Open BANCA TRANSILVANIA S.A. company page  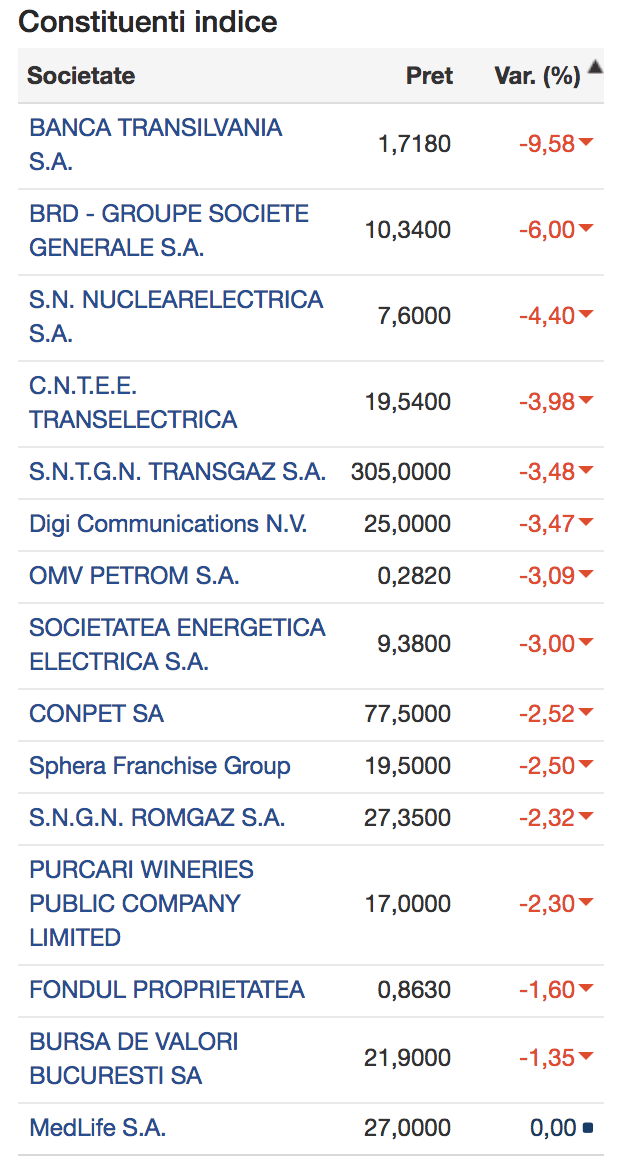[156, 145]
